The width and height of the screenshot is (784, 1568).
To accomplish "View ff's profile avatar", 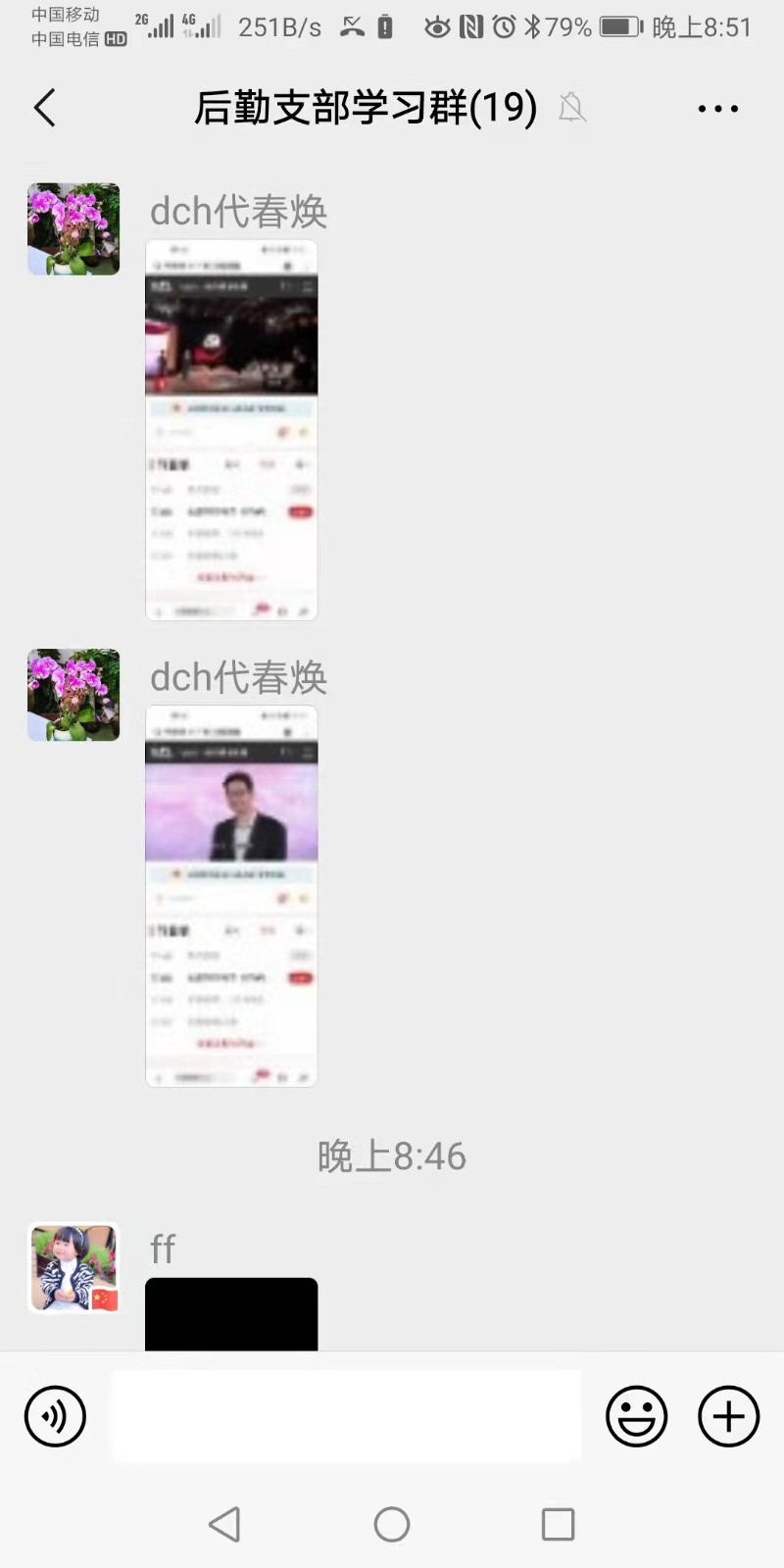I will click(x=73, y=1267).
